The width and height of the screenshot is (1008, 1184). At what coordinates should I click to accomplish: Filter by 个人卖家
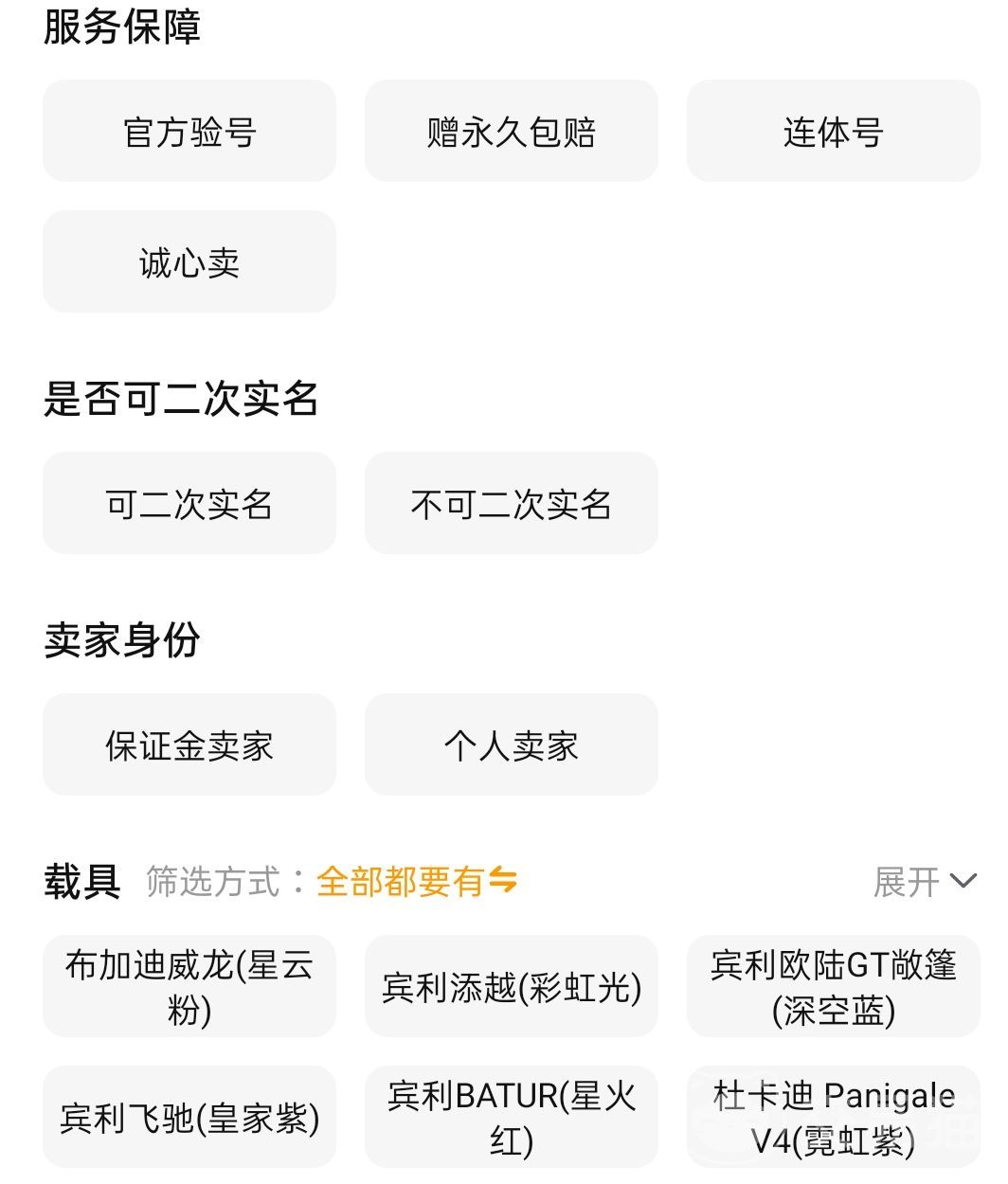511,745
